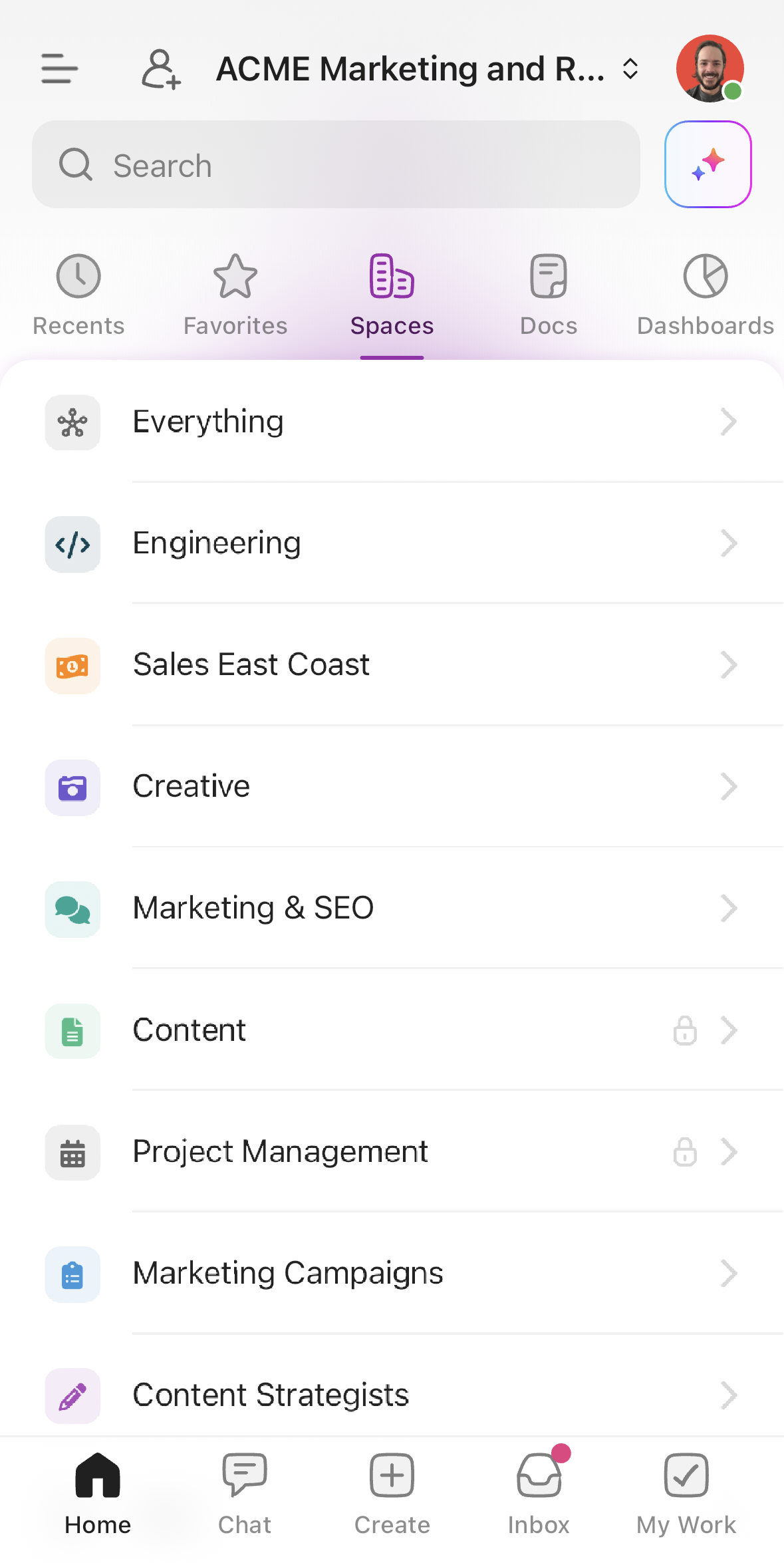Switch to the Recents tab
Image resolution: width=784 pixels, height=1563 pixels.
click(x=78, y=293)
